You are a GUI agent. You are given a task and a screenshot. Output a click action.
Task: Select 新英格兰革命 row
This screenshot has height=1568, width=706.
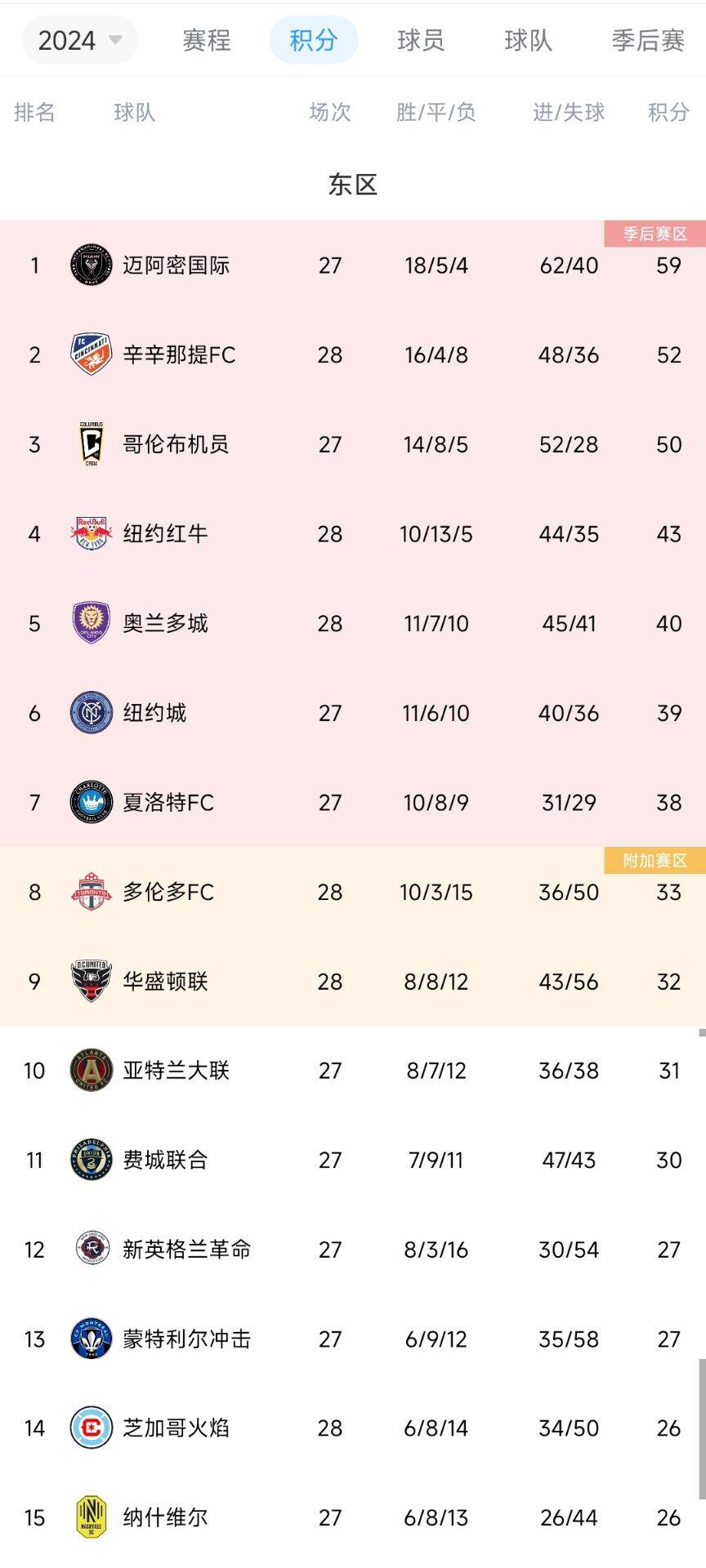186,1249
